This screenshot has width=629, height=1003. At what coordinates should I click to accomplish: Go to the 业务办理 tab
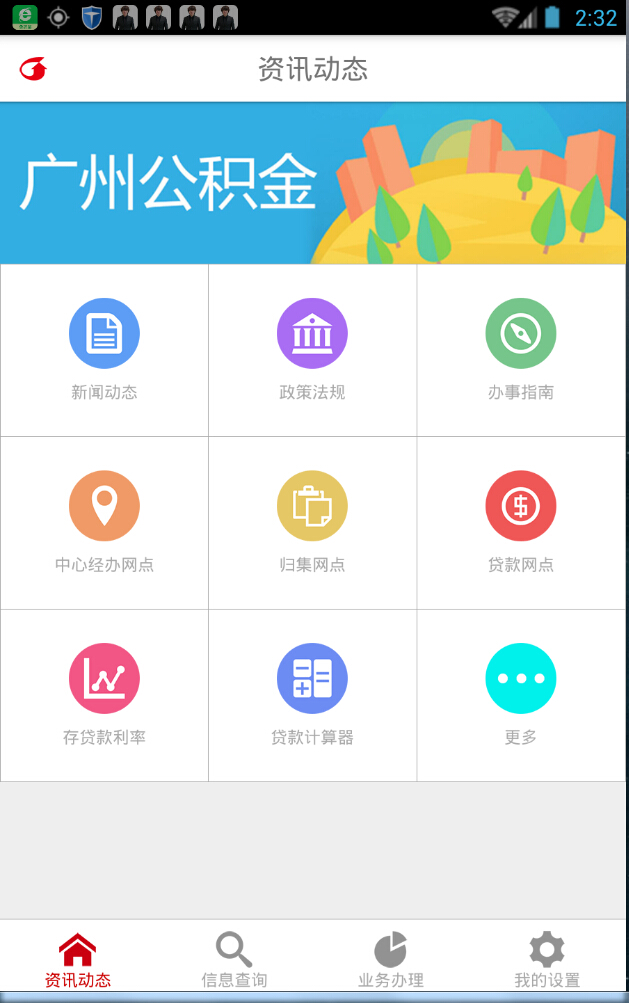(391, 960)
